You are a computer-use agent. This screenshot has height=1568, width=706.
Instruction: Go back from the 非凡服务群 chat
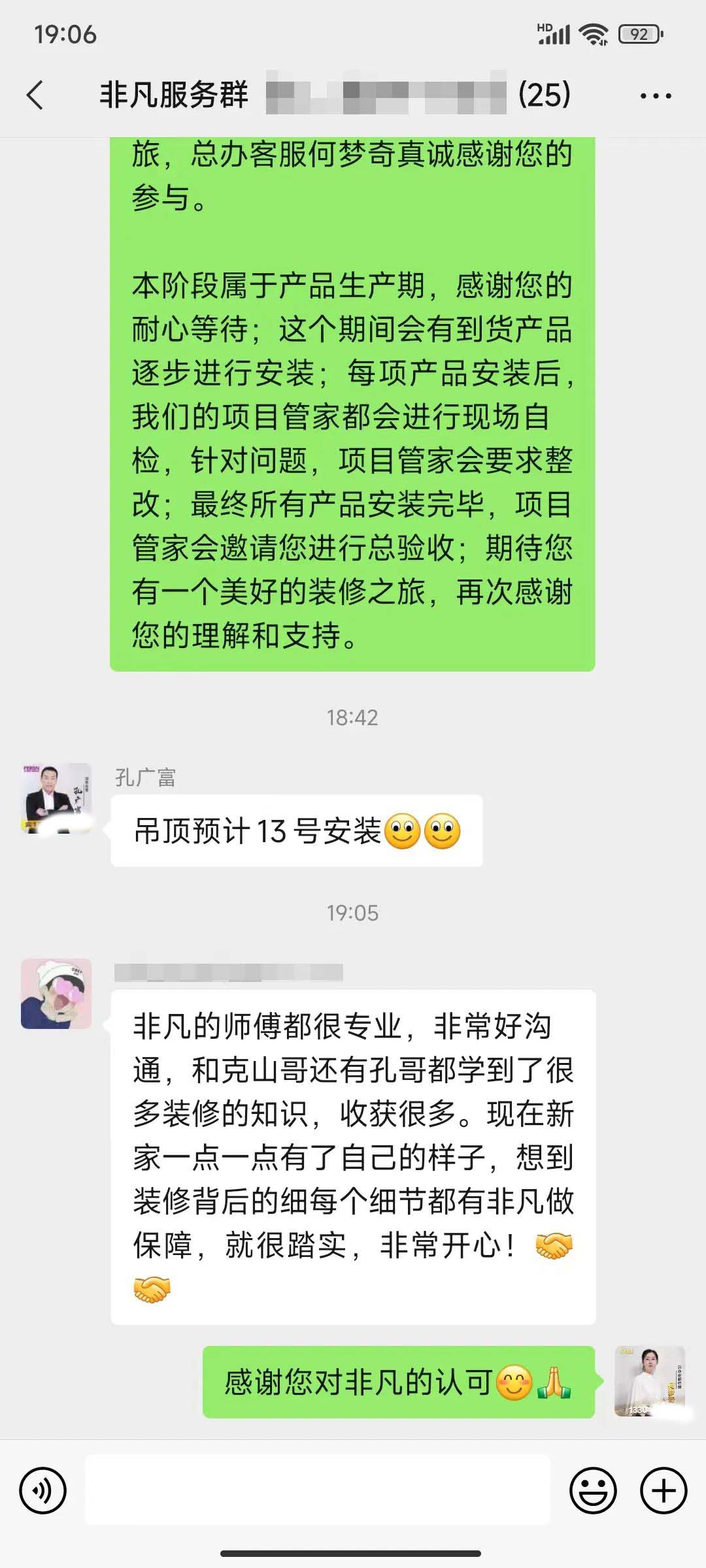click(35, 95)
